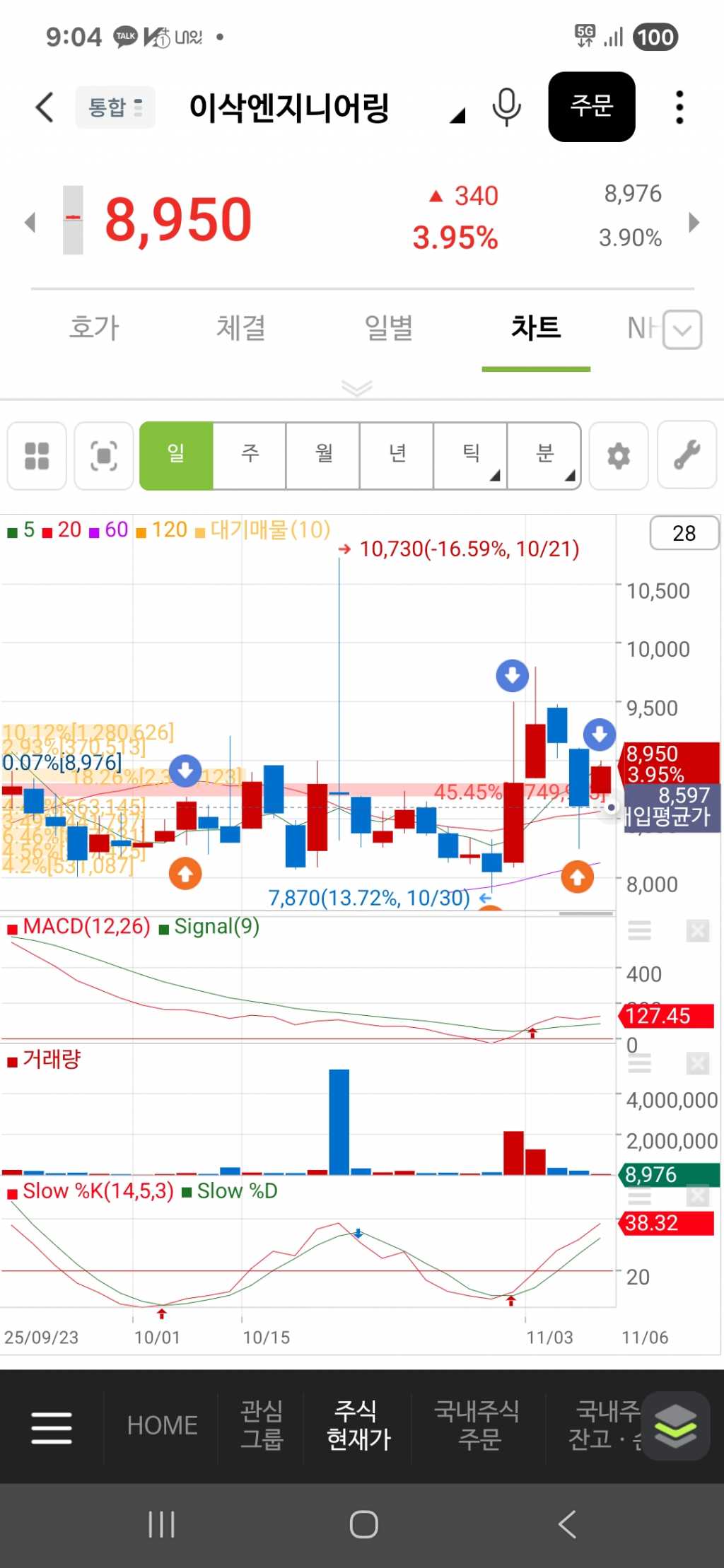Open the three-dot overflow menu

tap(679, 107)
